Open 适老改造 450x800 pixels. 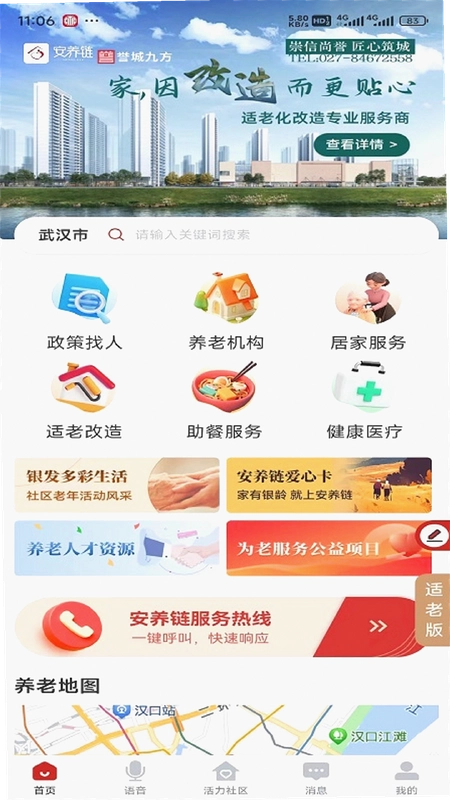tap(84, 401)
